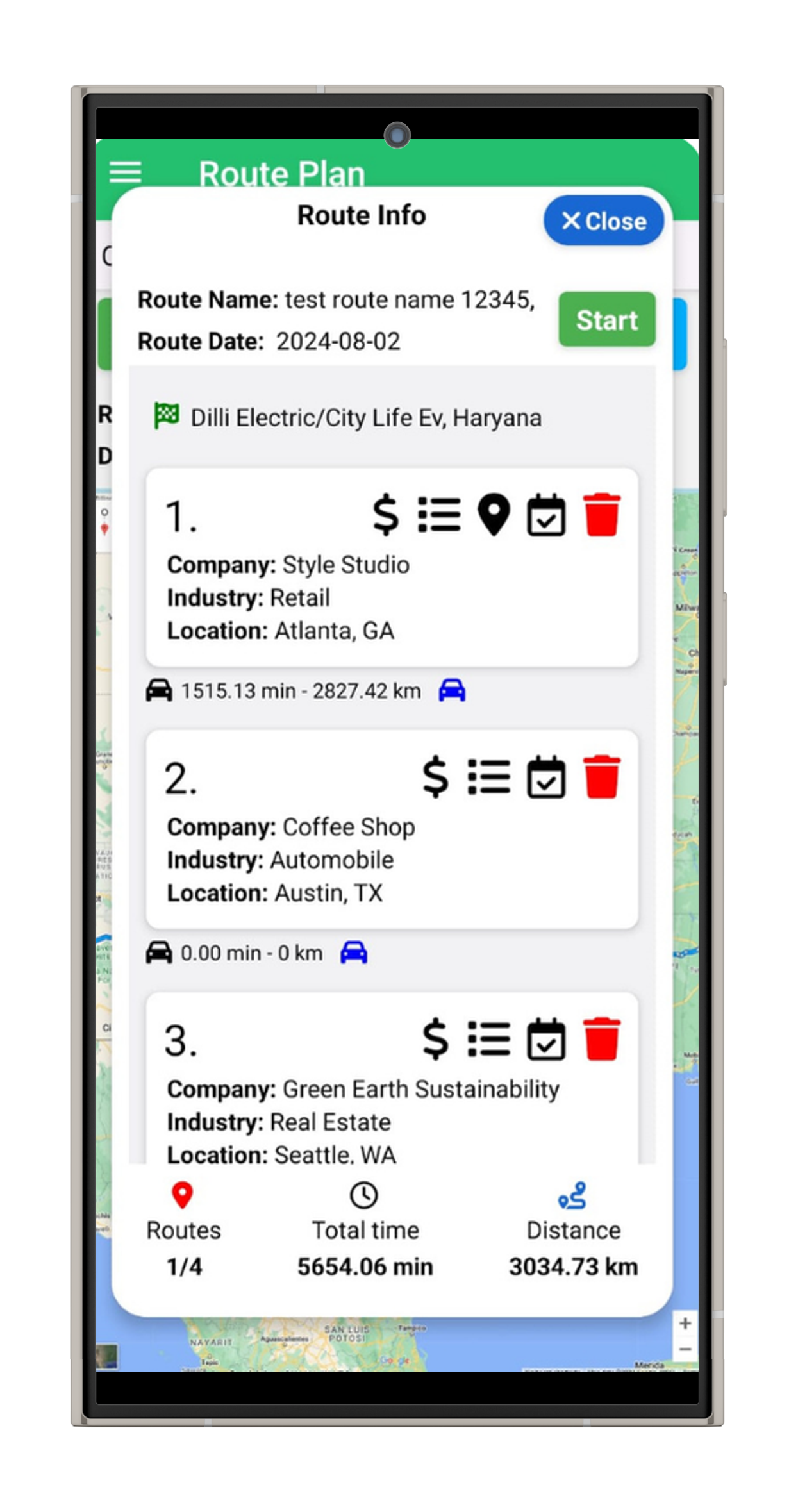The width and height of the screenshot is (798, 1512).
Task: Delete Green Earth Sustainability stop
Action: 602,1039
